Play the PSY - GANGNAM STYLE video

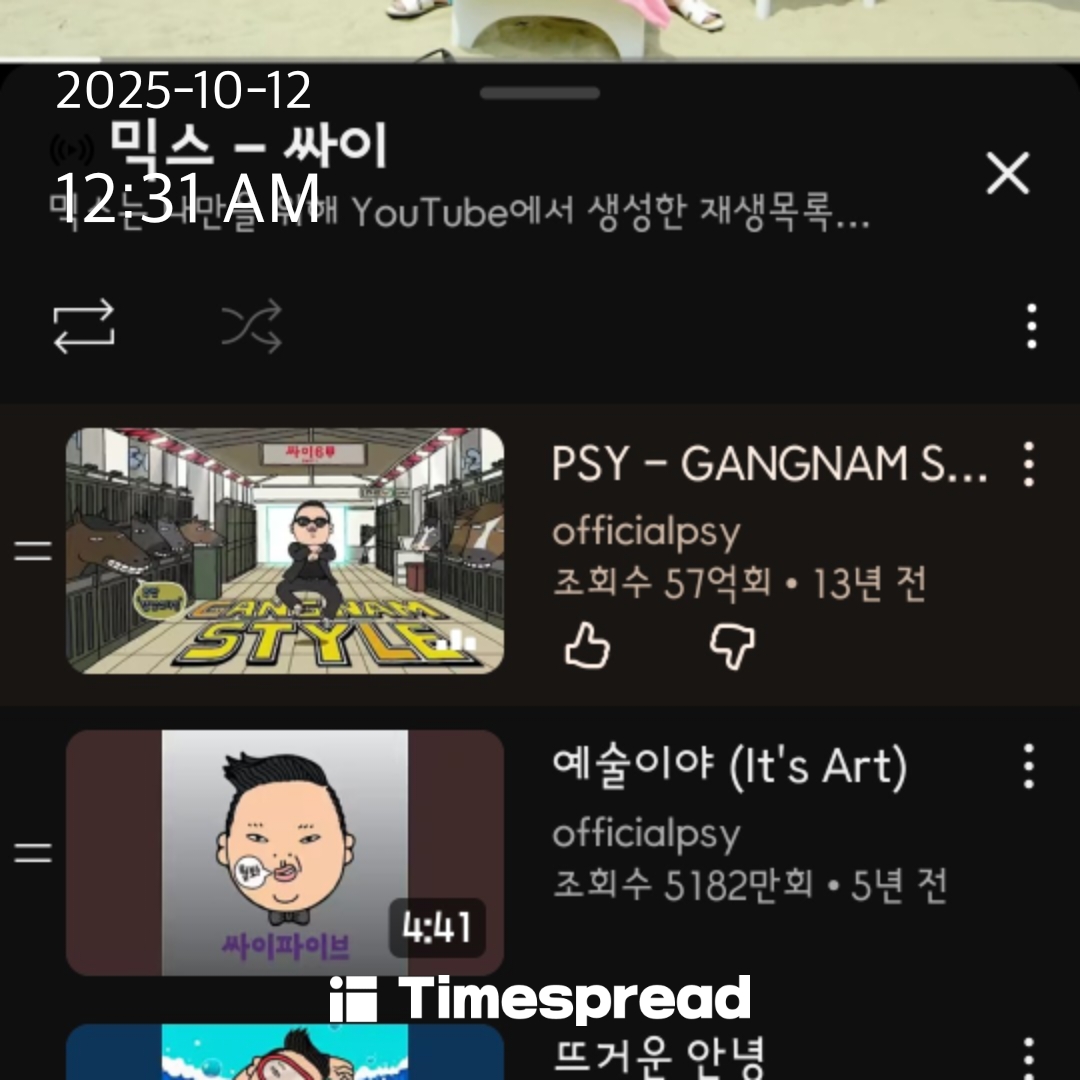[285, 551]
